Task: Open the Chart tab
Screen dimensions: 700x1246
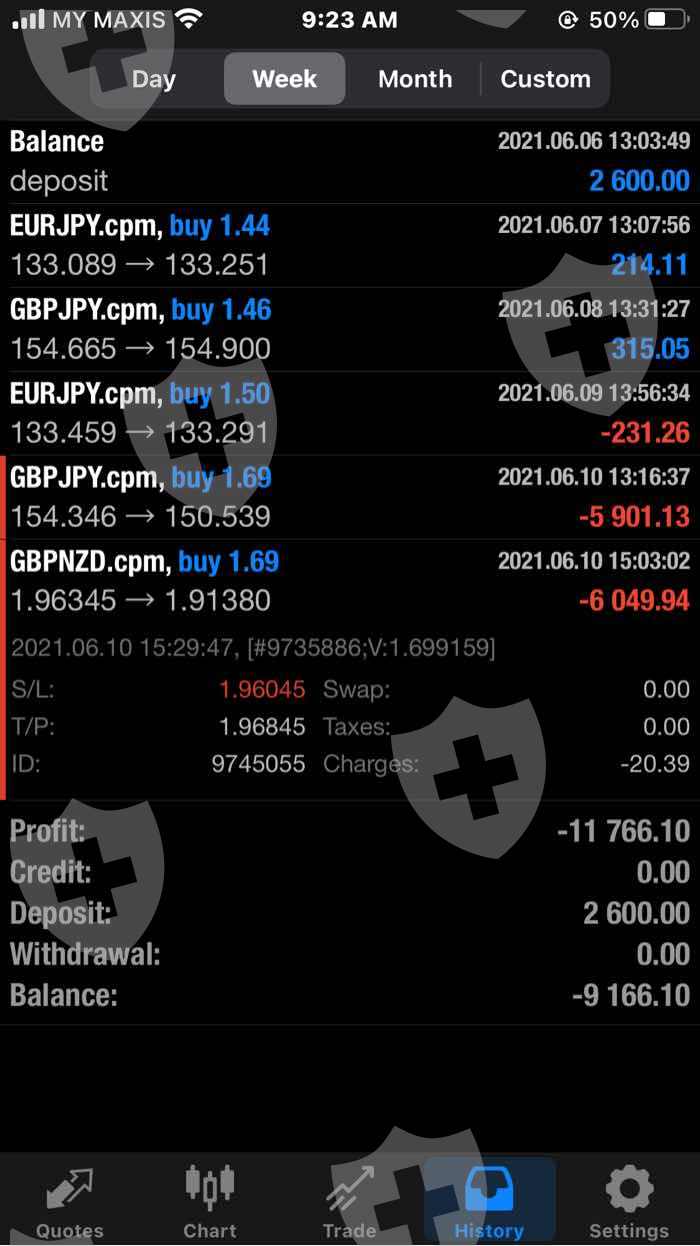Action: point(210,1204)
